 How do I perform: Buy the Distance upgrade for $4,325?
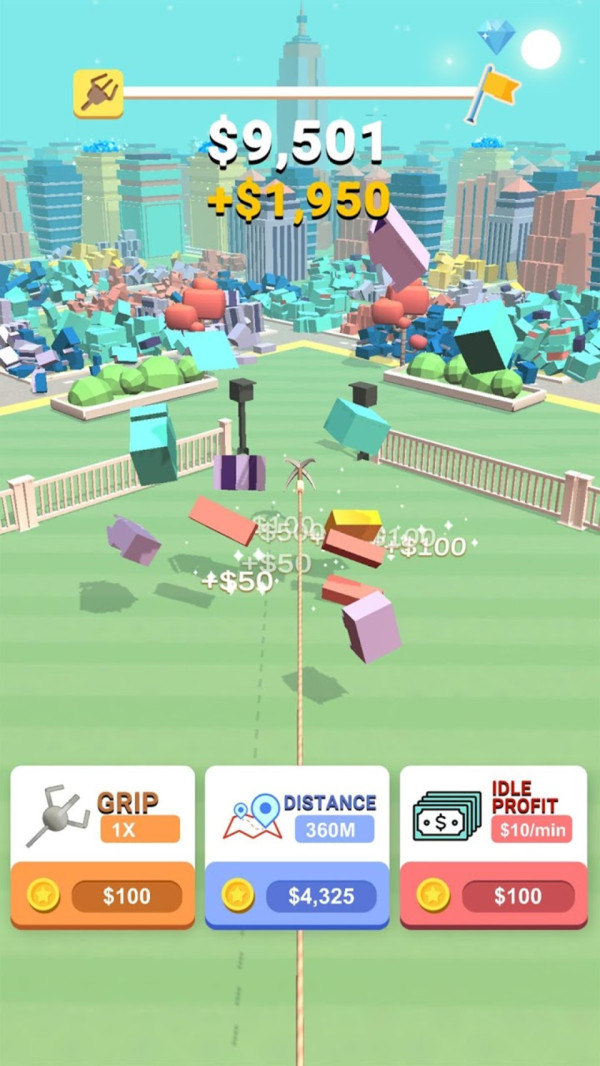(x=297, y=895)
